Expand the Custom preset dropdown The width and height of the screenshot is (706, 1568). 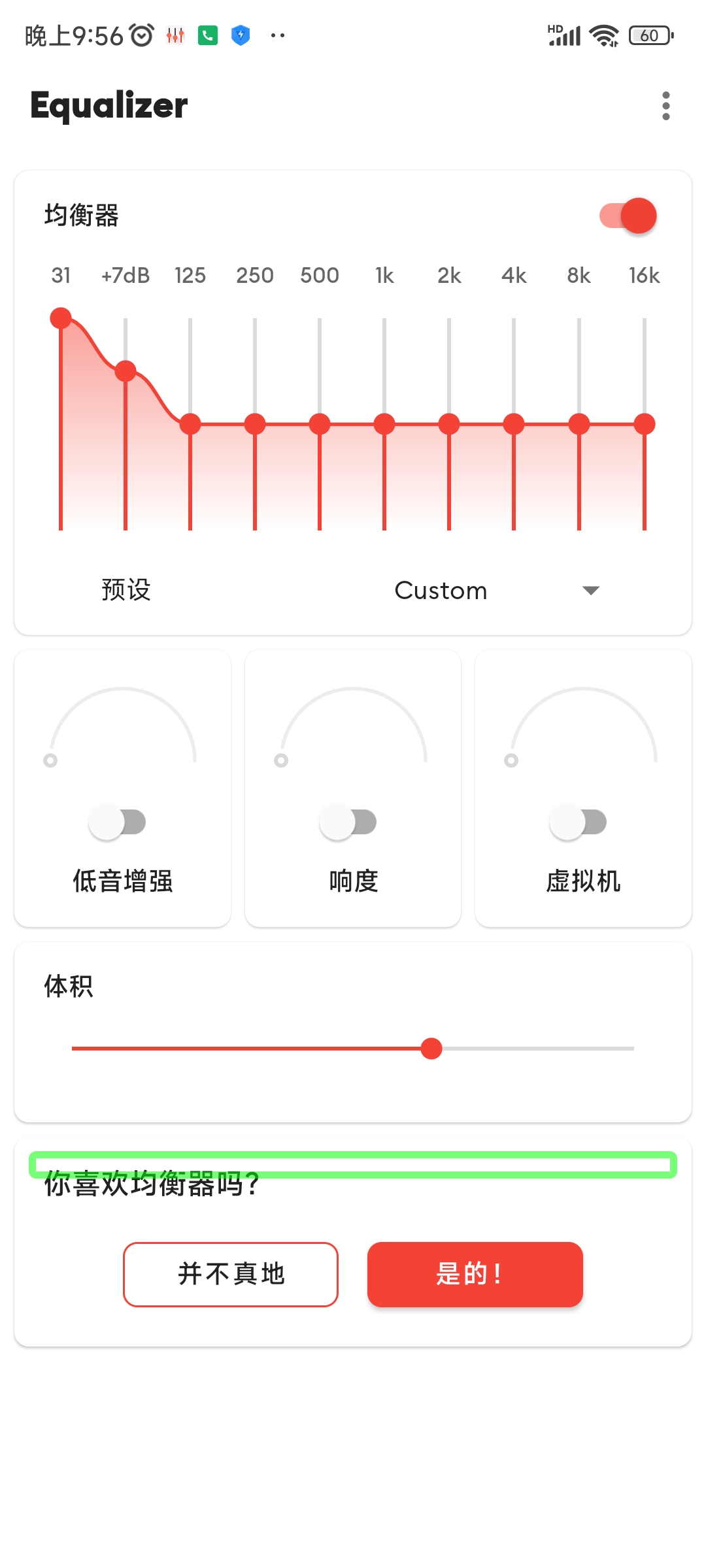click(x=497, y=591)
